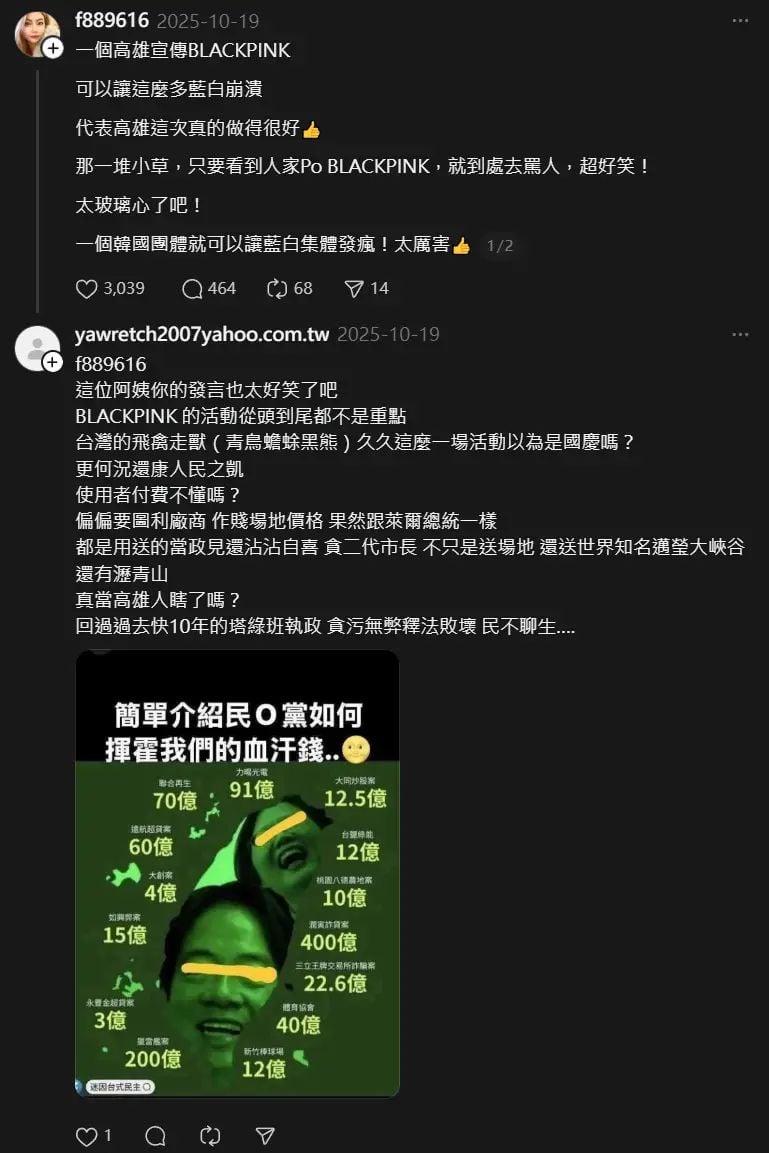
Task: Open comments on f889616's post
Action: tap(193, 288)
